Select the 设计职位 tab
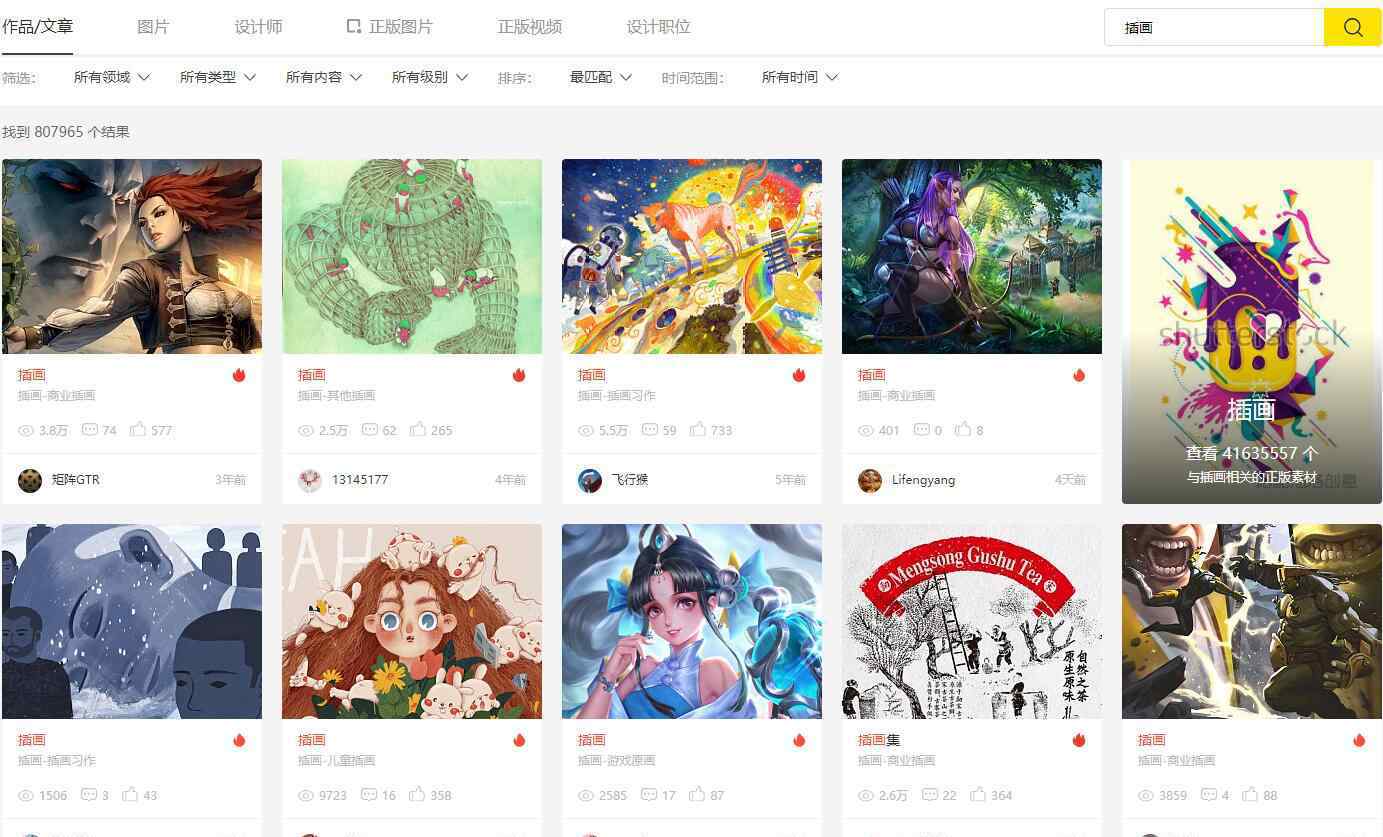 [x=658, y=27]
